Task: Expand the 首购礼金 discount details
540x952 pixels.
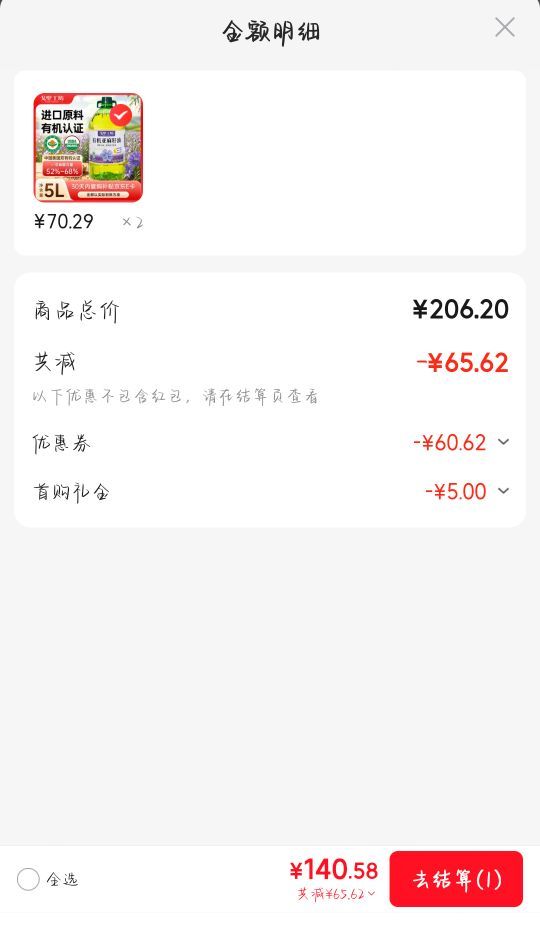Action: 504,491
